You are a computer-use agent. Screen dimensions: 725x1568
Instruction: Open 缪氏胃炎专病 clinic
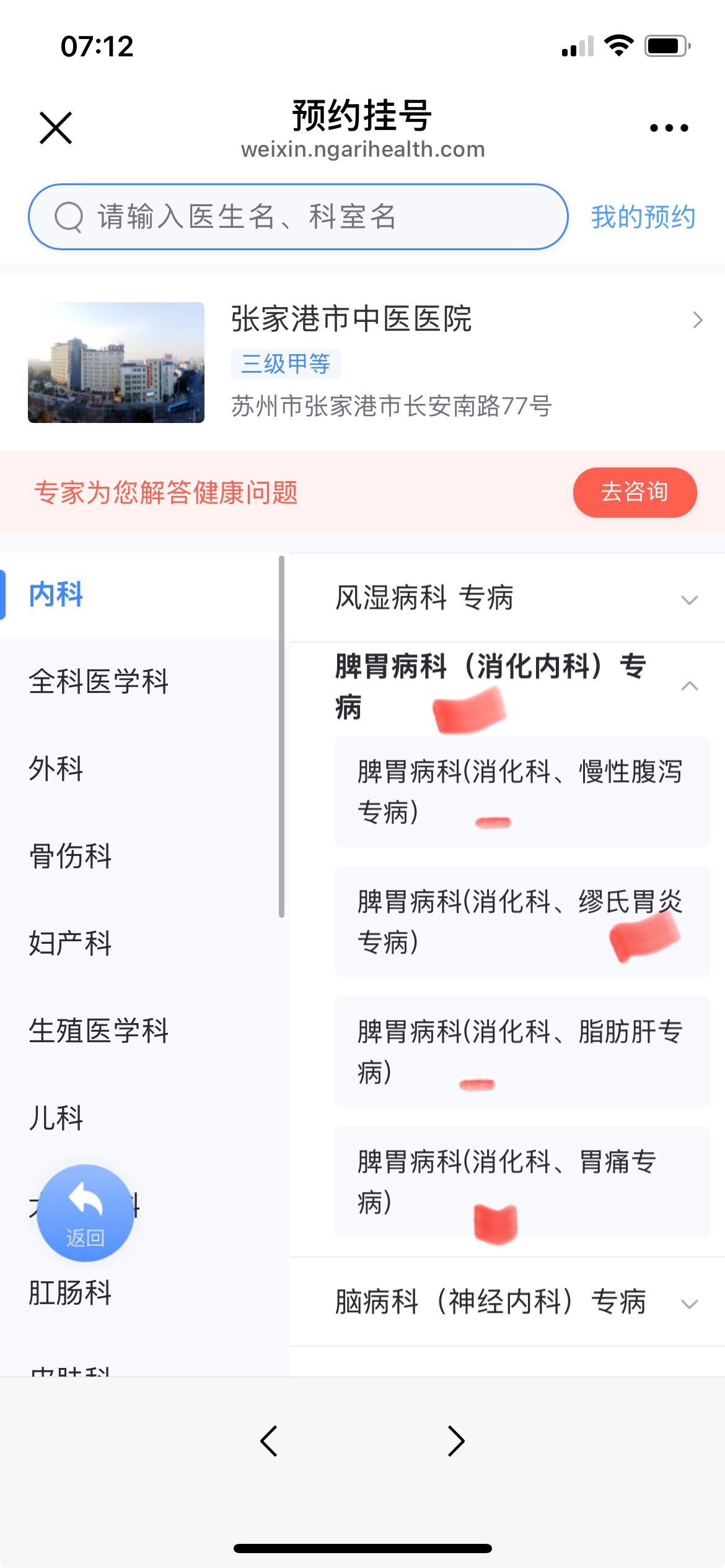522,921
